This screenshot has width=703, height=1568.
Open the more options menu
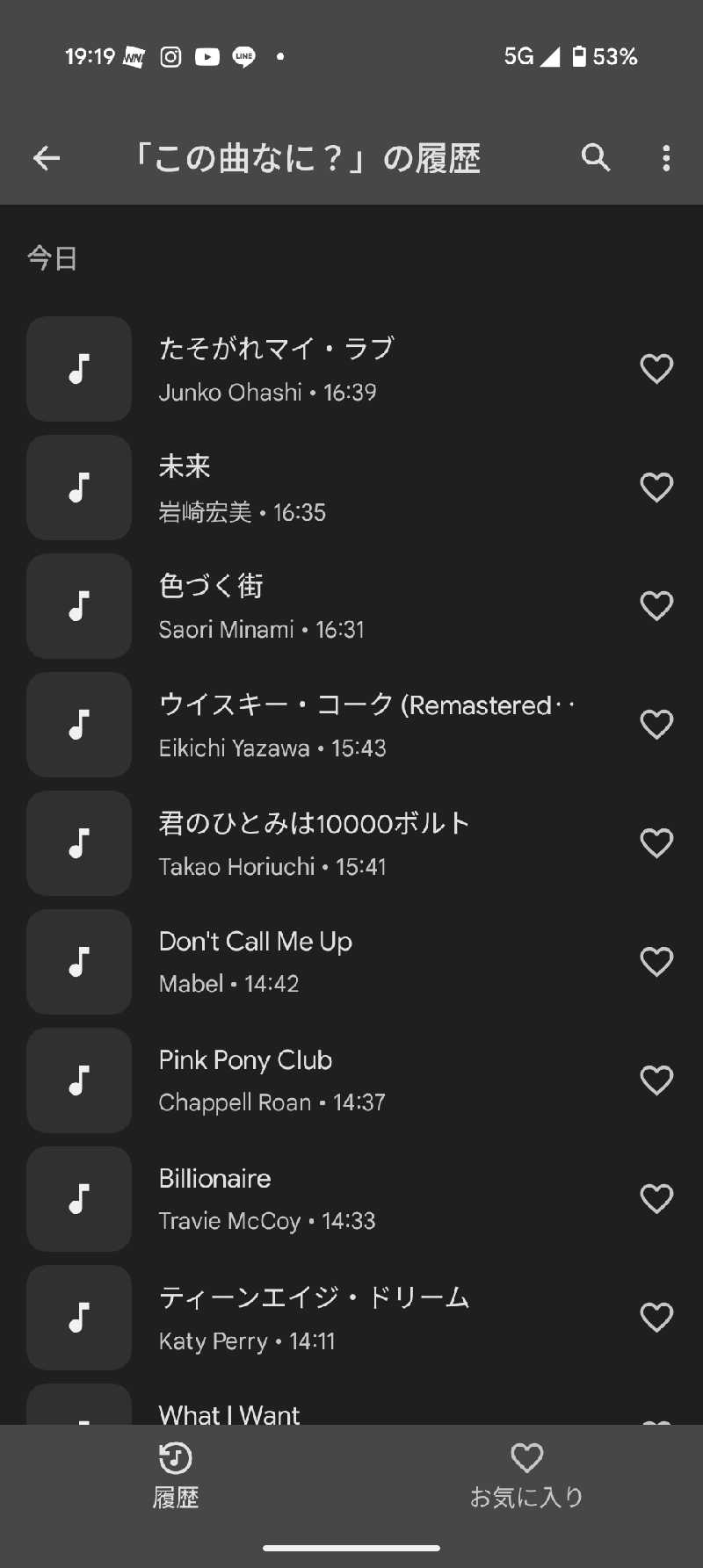coord(666,158)
